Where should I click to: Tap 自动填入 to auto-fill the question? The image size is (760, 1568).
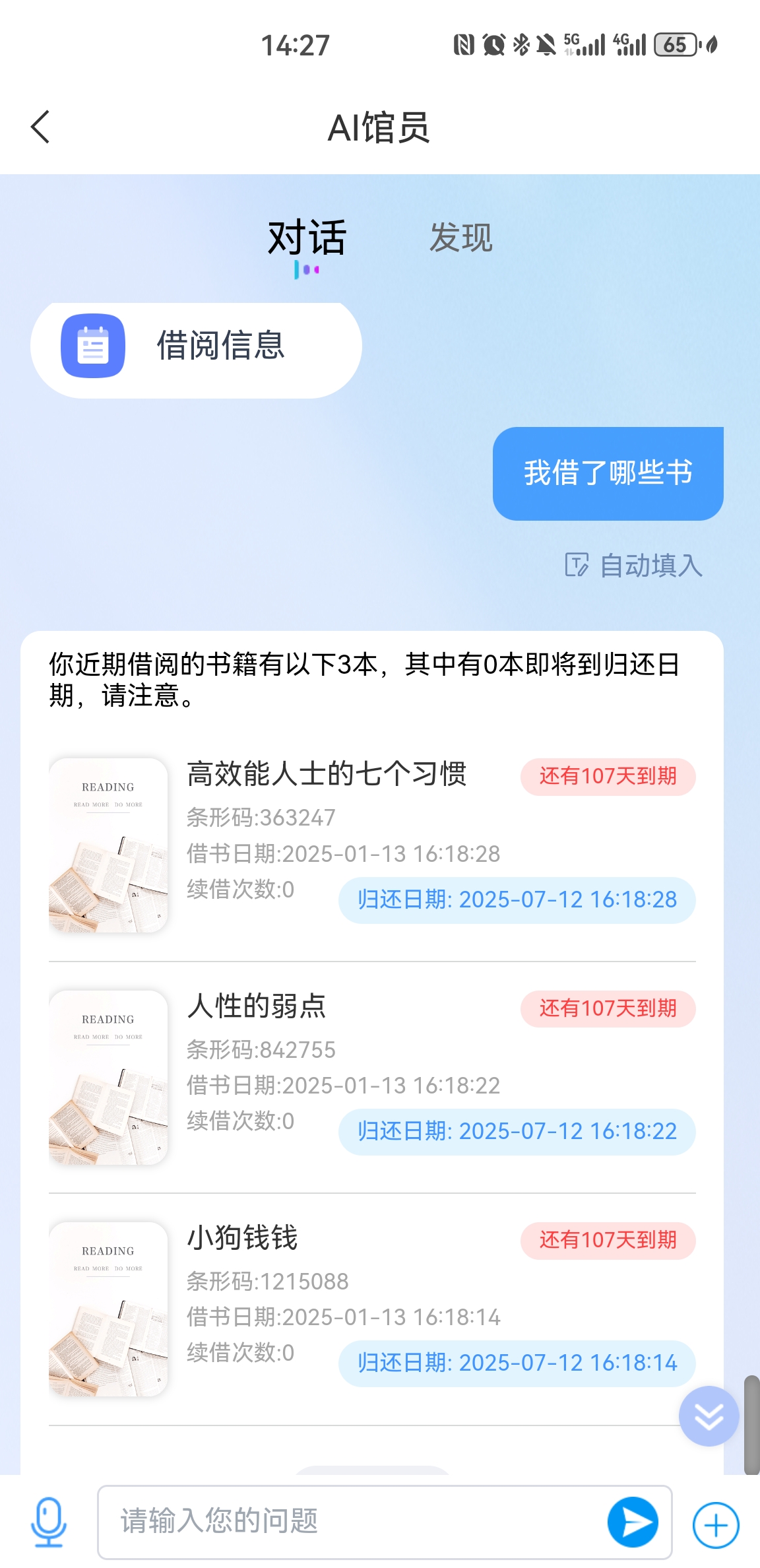650,566
